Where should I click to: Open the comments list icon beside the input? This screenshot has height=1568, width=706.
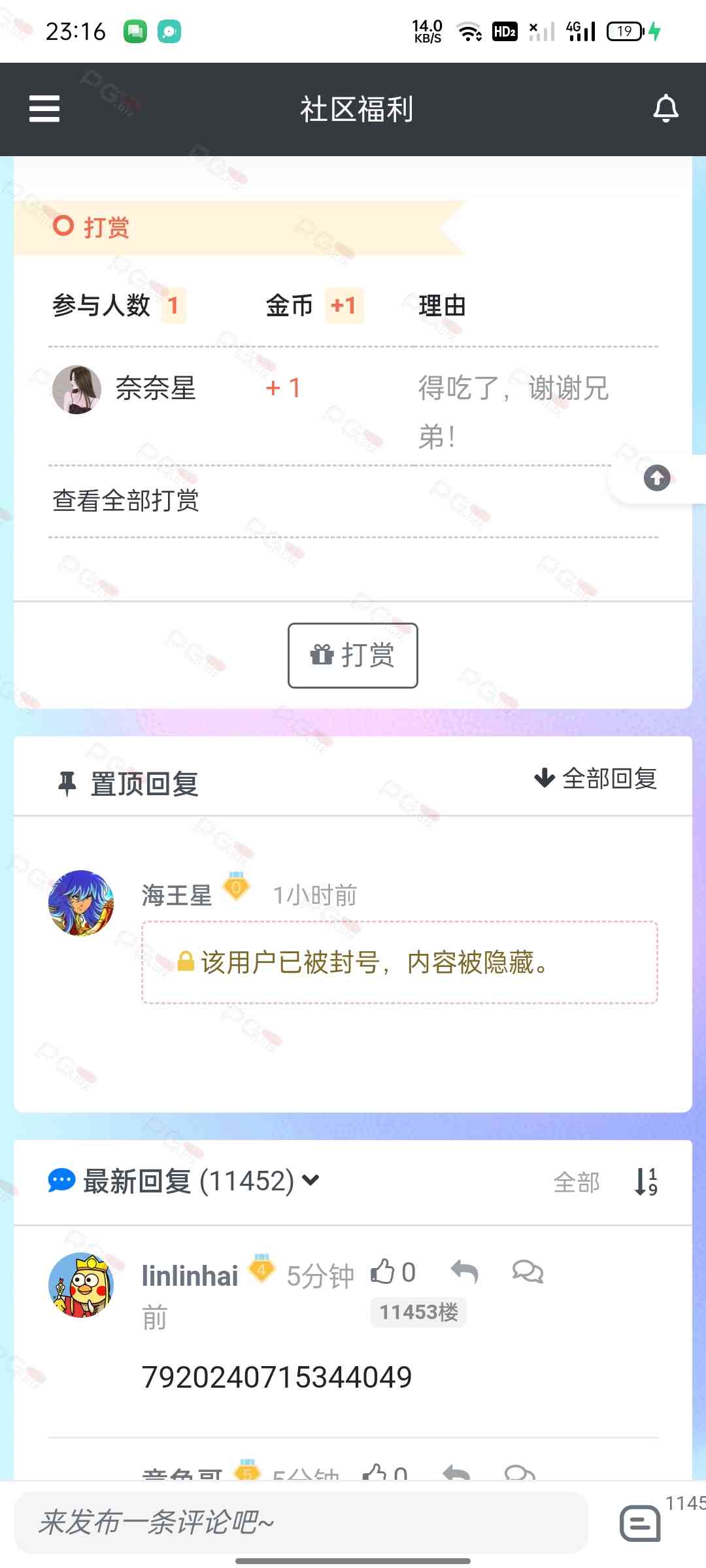coord(640,1523)
